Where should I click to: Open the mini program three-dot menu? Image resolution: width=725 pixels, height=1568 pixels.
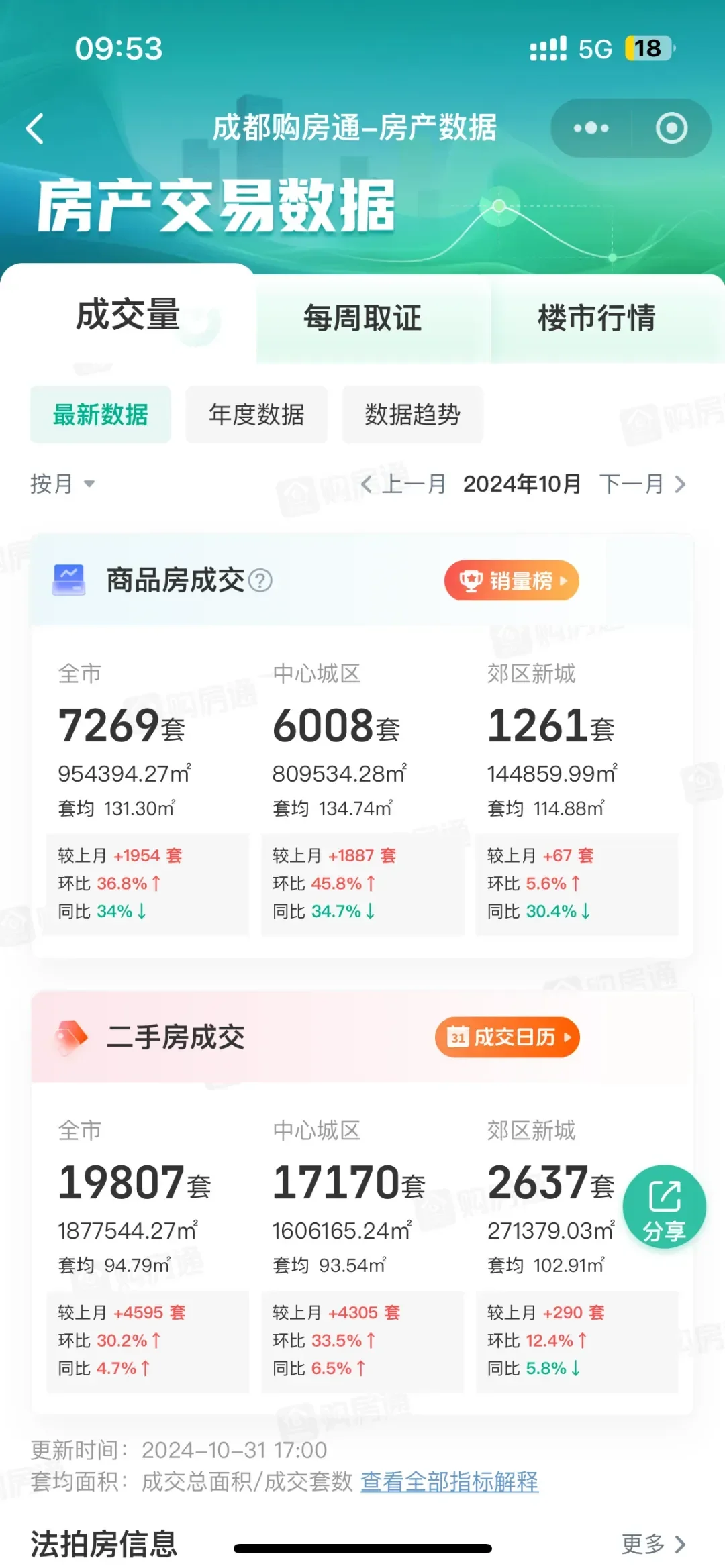(x=591, y=128)
